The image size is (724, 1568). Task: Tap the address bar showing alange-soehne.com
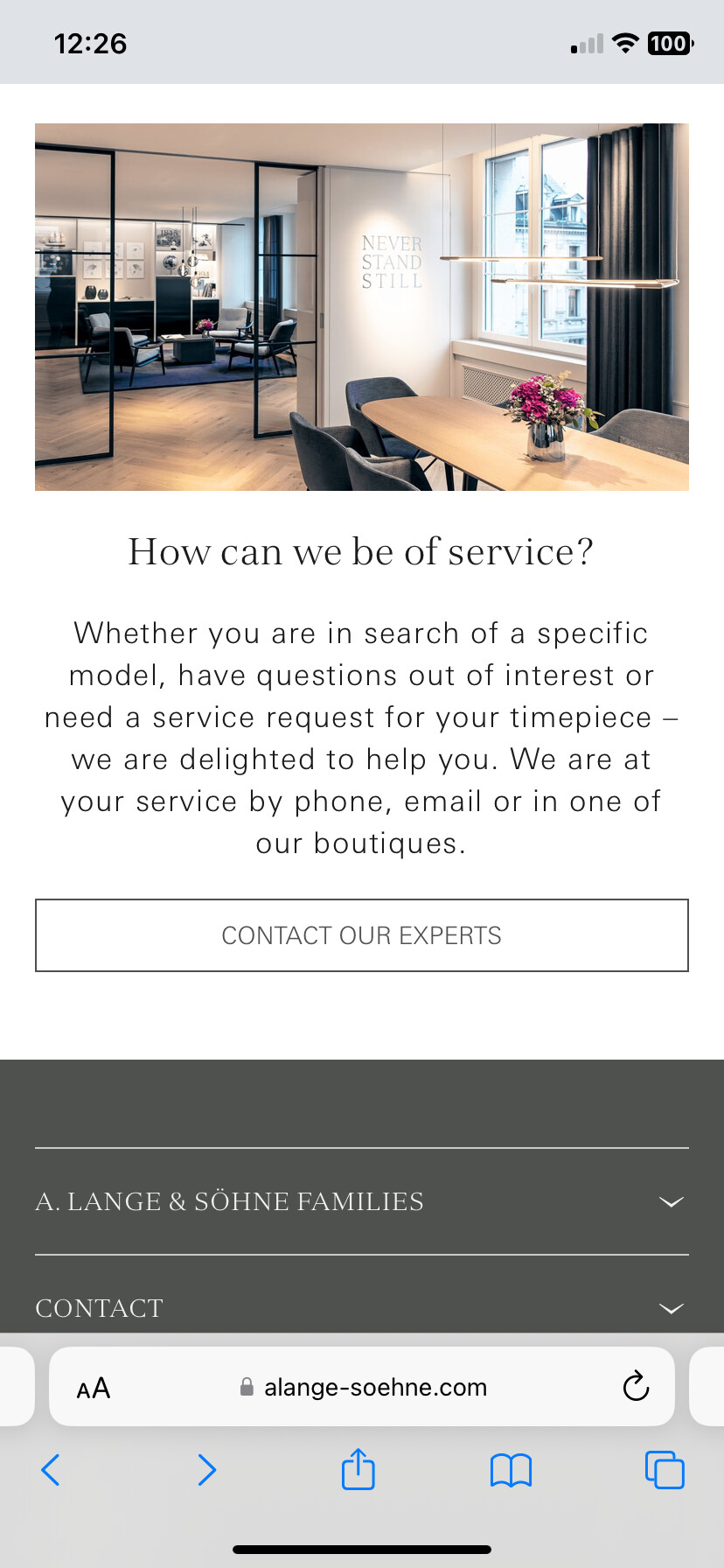(x=363, y=1387)
